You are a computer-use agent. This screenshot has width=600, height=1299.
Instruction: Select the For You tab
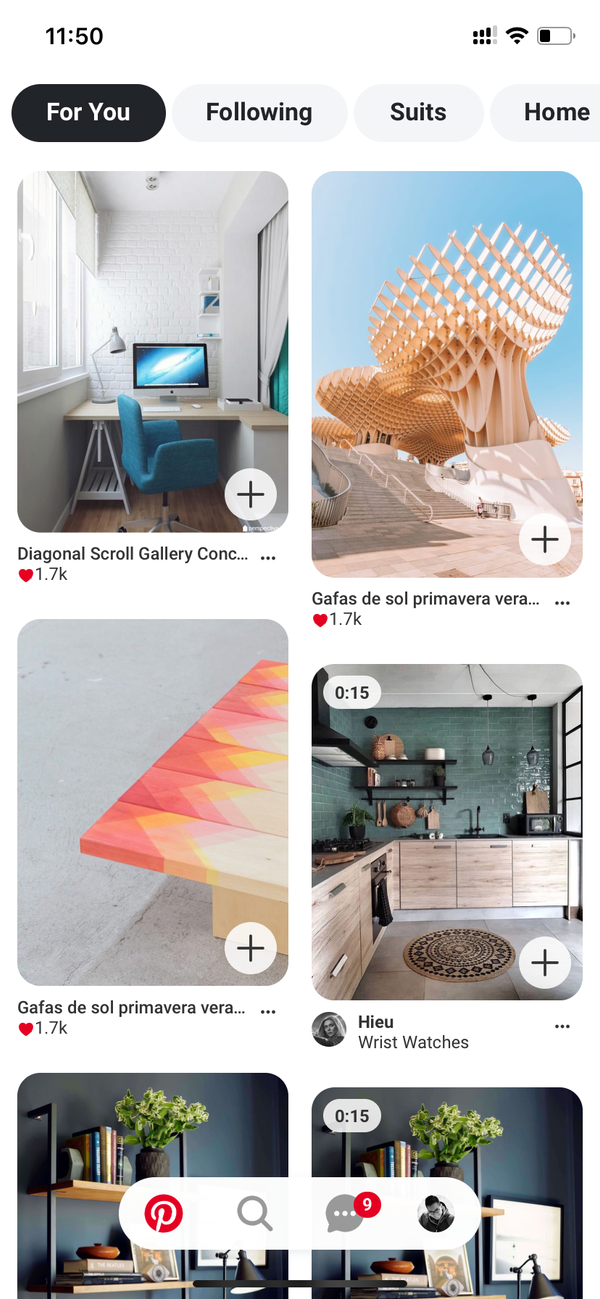88,112
